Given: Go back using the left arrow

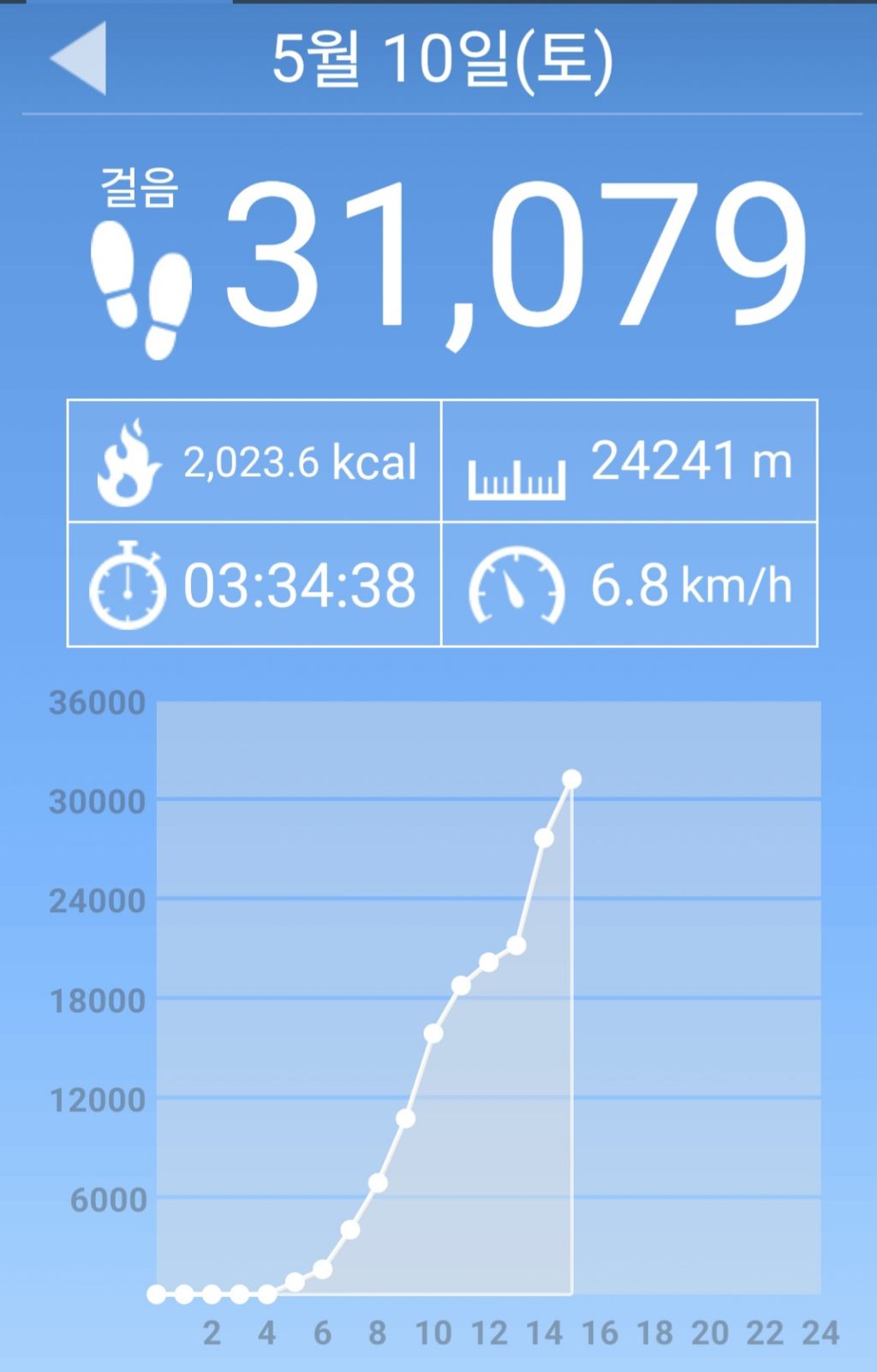Looking at the screenshot, I should click(x=81, y=58).
